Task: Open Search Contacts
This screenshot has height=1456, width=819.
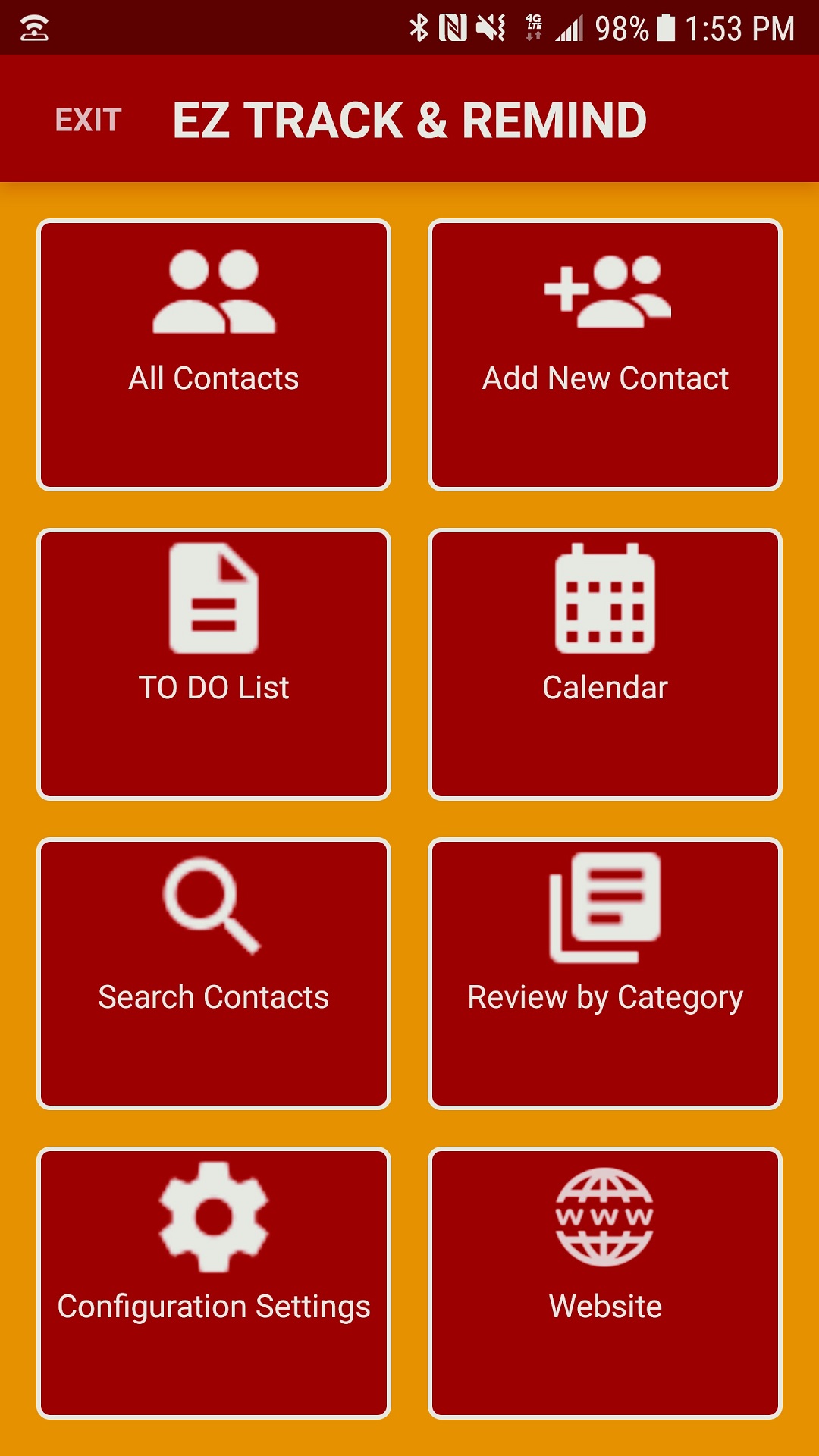Action: (x=214, y=974)
